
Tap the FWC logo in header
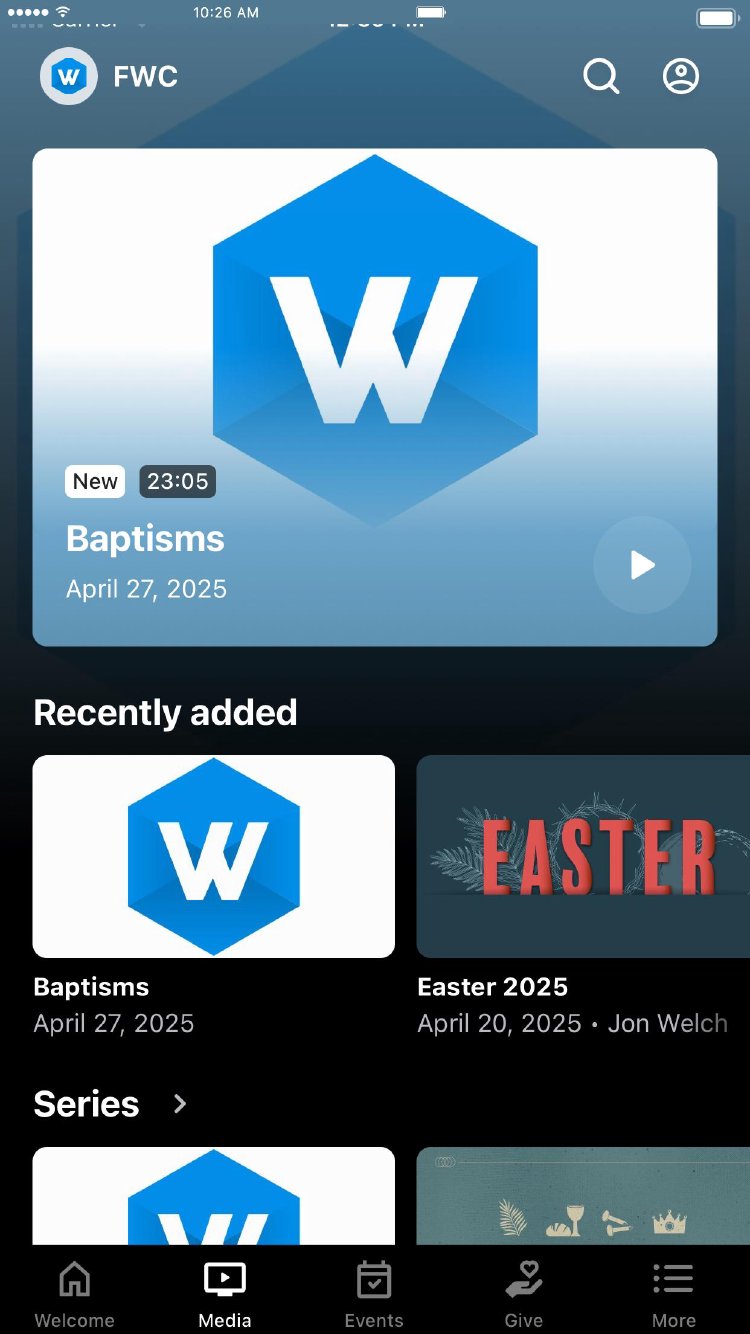pos(69,76)
